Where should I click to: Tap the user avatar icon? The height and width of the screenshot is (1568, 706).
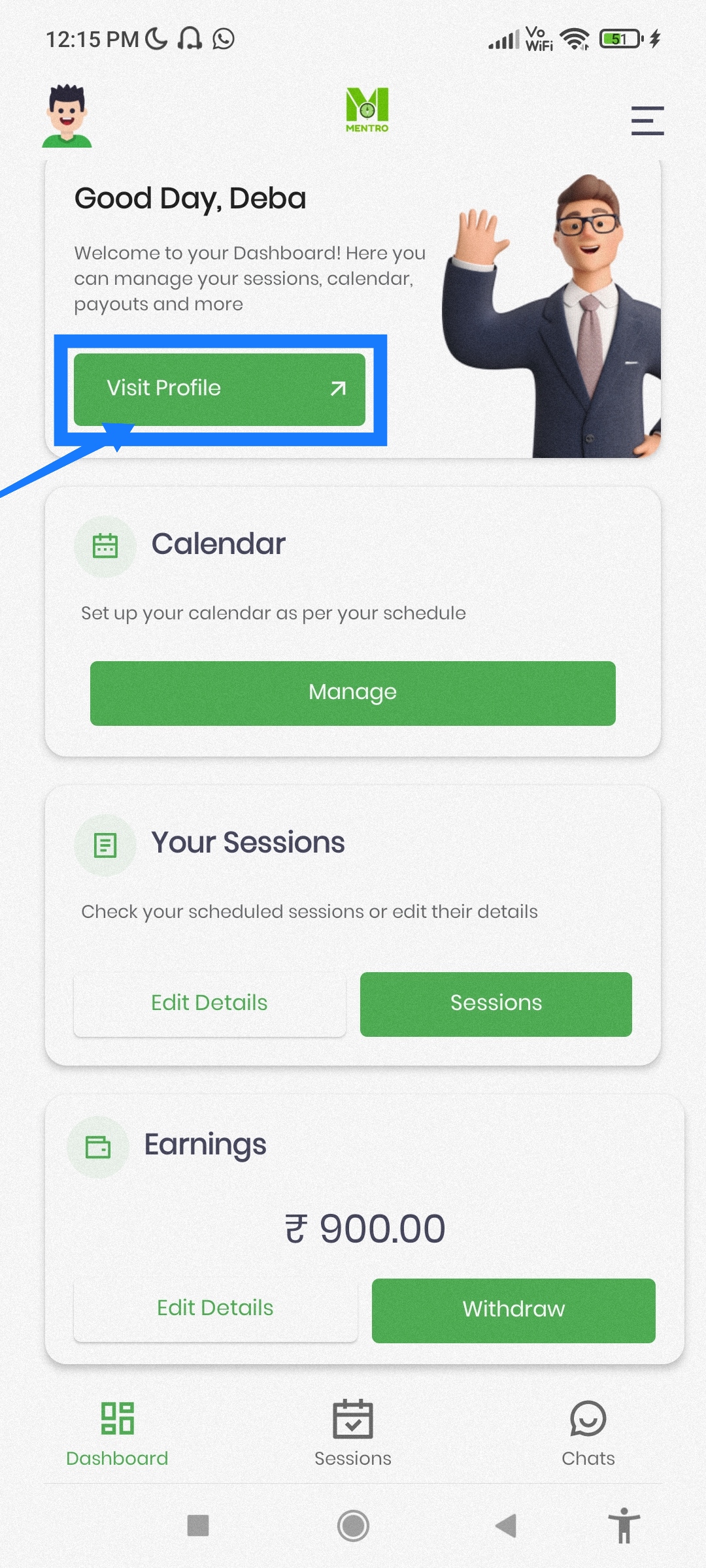(67, 116)
